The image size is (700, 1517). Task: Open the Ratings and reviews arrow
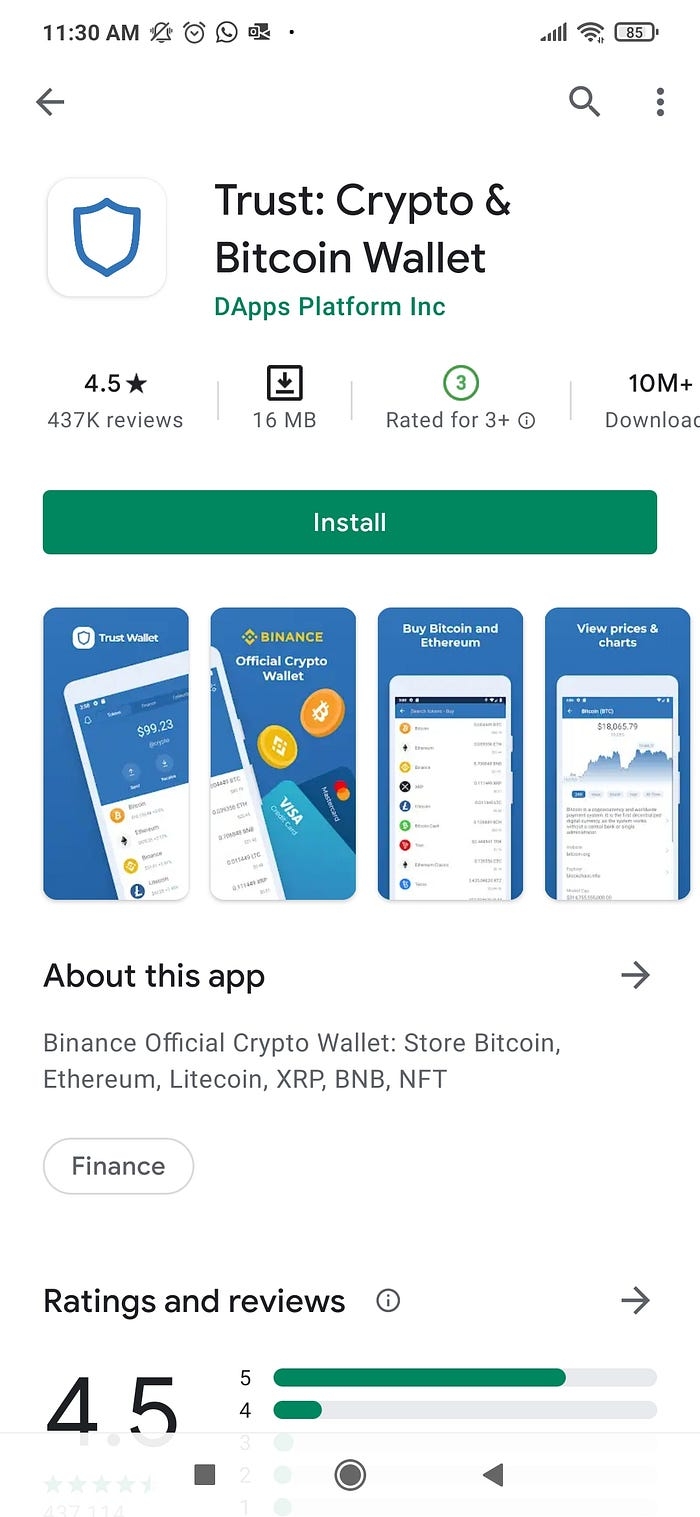(635, 1301)
